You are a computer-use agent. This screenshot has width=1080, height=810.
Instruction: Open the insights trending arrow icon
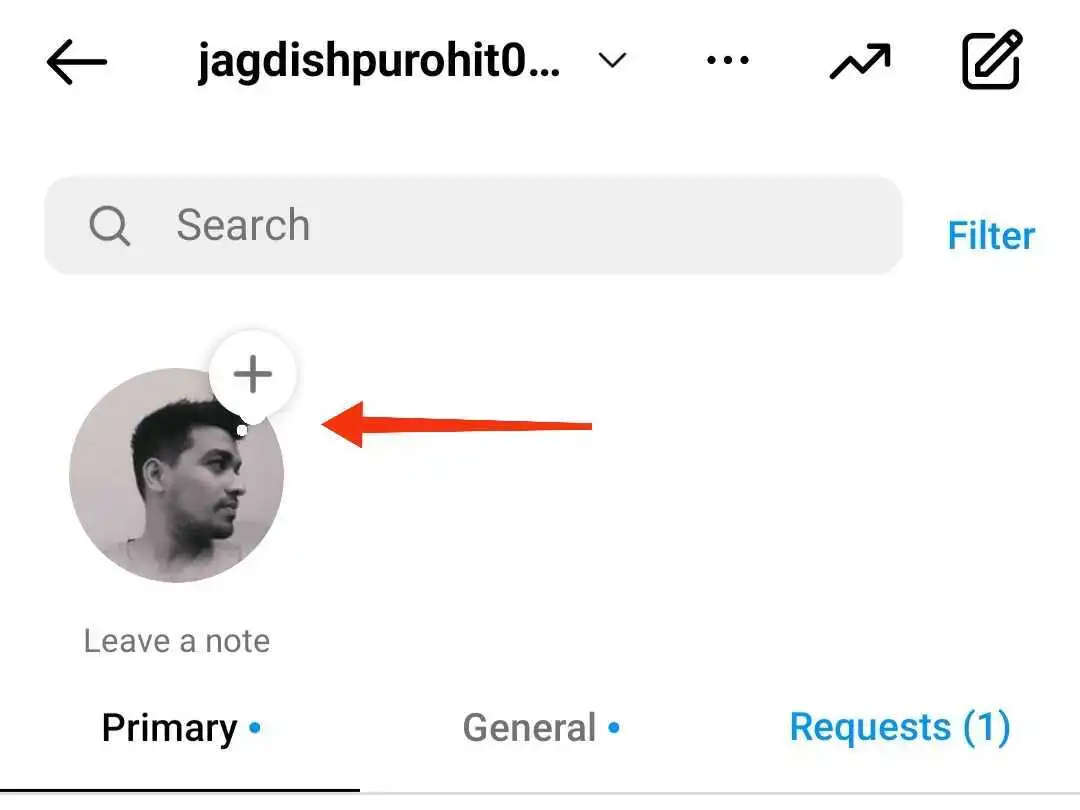860,63
